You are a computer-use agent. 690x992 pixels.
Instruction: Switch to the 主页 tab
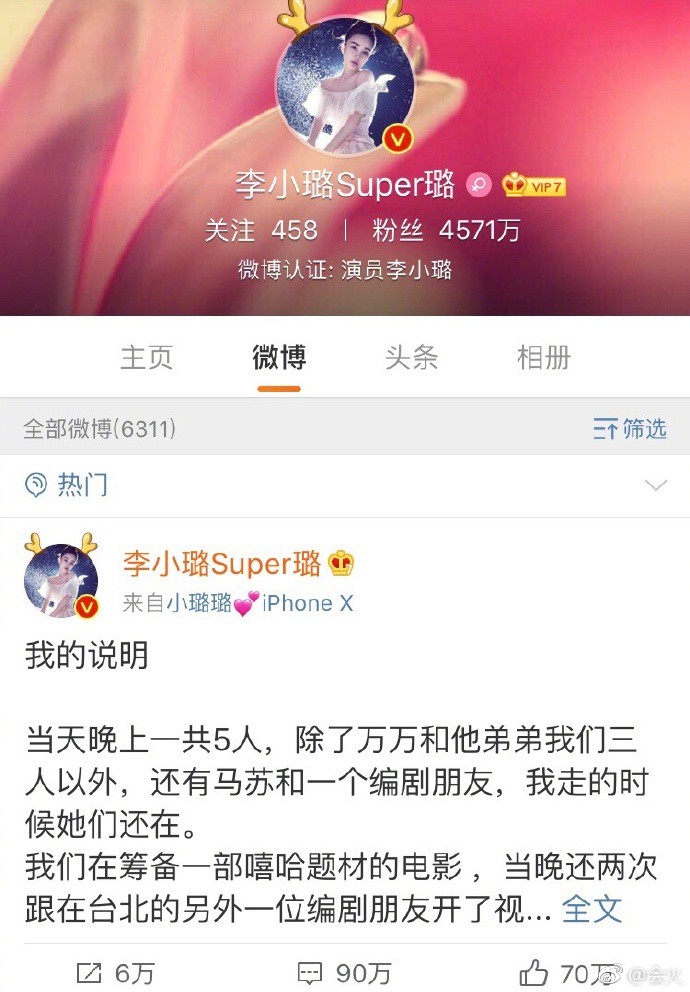click(147, 357)
